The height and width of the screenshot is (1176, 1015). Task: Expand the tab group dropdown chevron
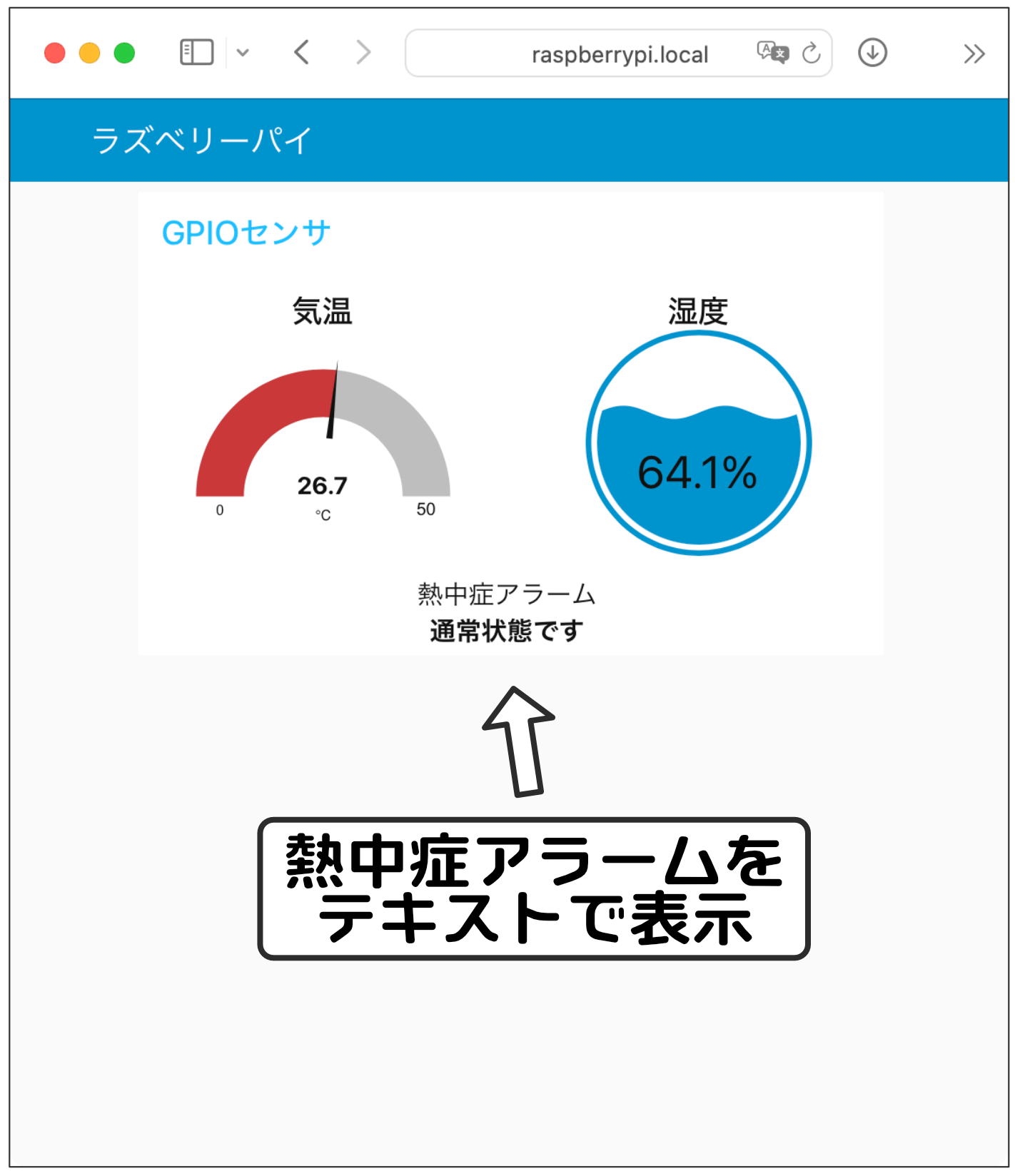click(x=243, y=53)
